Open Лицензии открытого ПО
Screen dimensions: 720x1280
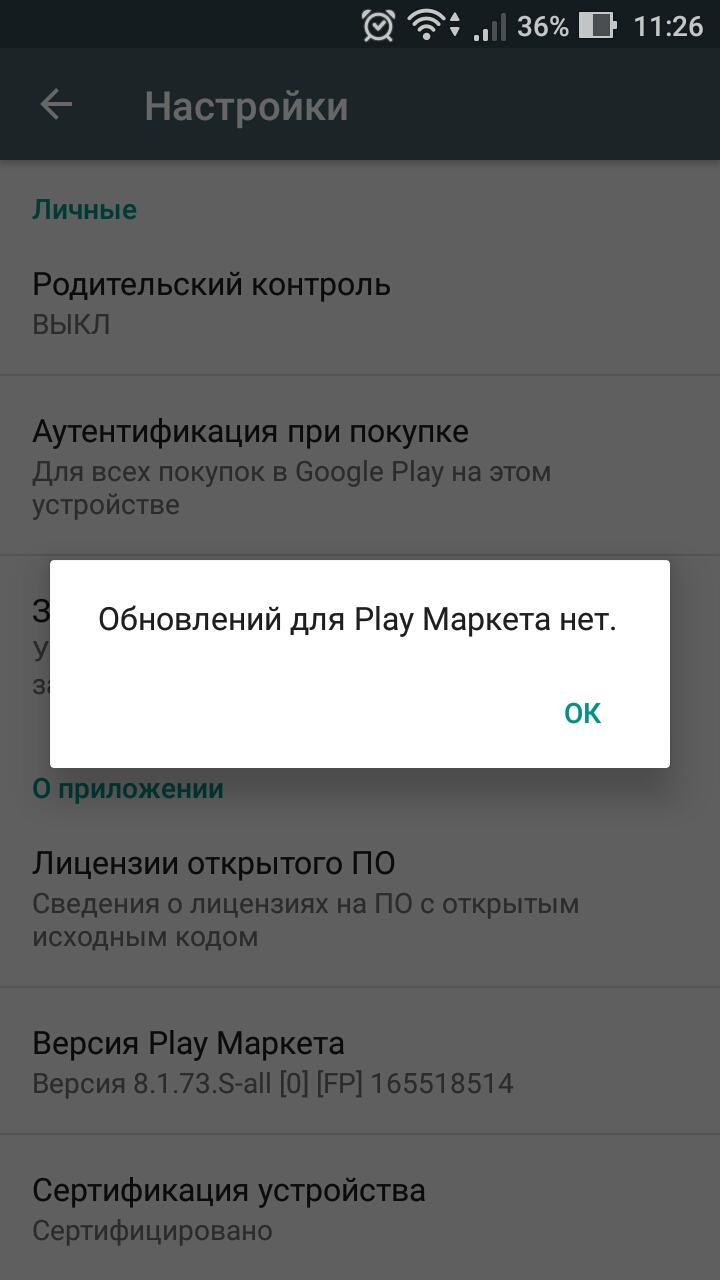(x=360, y=899)
